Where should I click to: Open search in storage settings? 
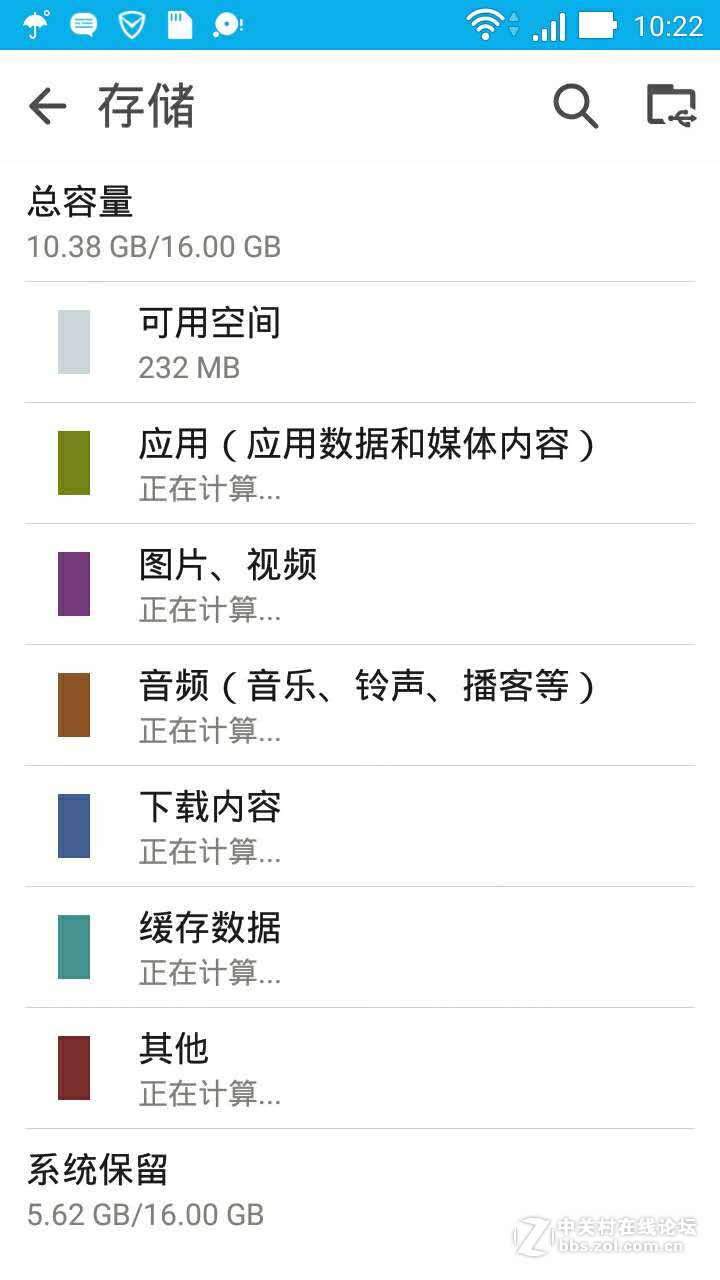(x=575, y=106)
